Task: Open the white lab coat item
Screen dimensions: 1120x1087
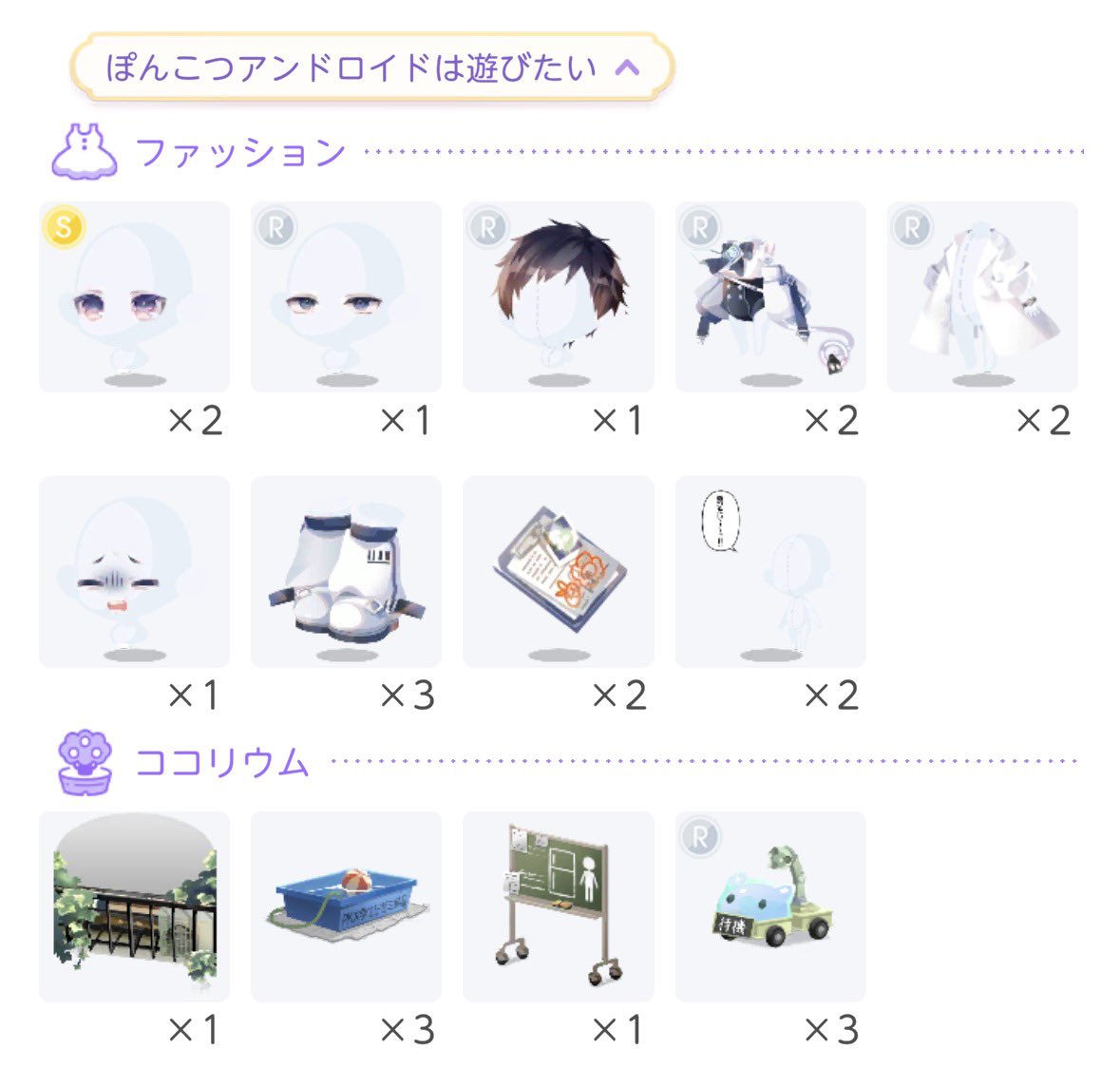Action: click(982, 296)
